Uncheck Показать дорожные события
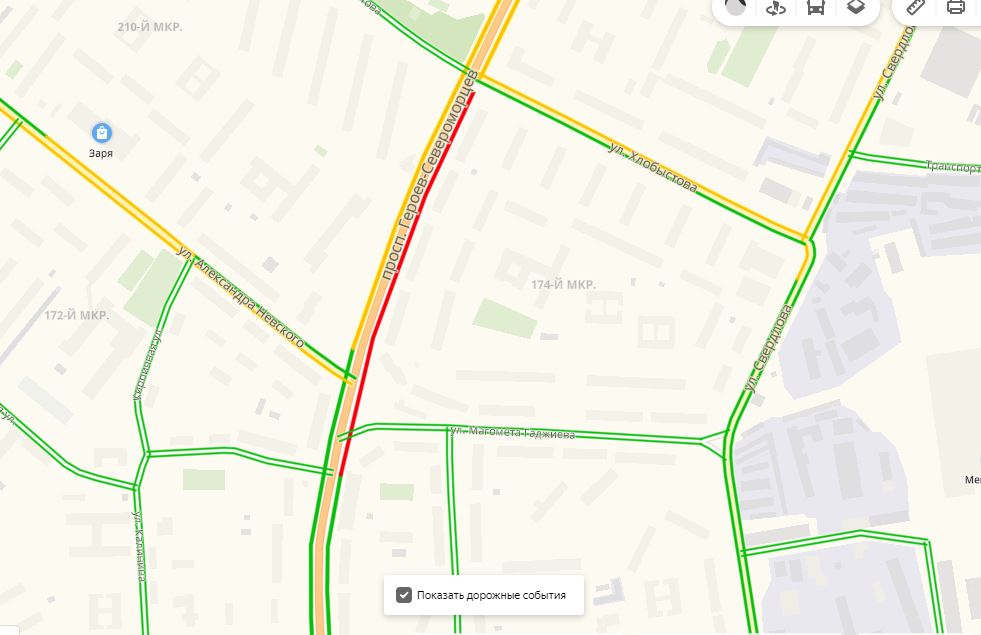 click(x=404, y=595)
